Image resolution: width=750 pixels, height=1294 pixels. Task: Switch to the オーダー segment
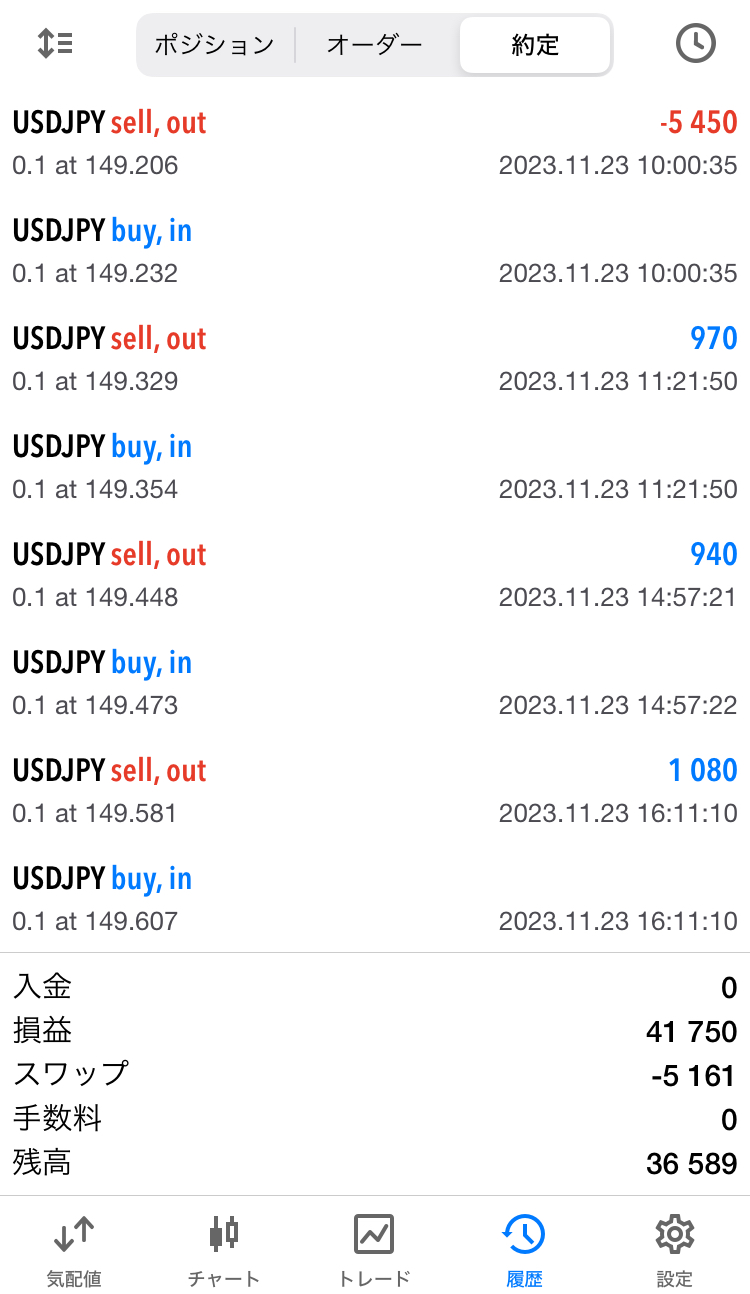click(x=375, y=45)
